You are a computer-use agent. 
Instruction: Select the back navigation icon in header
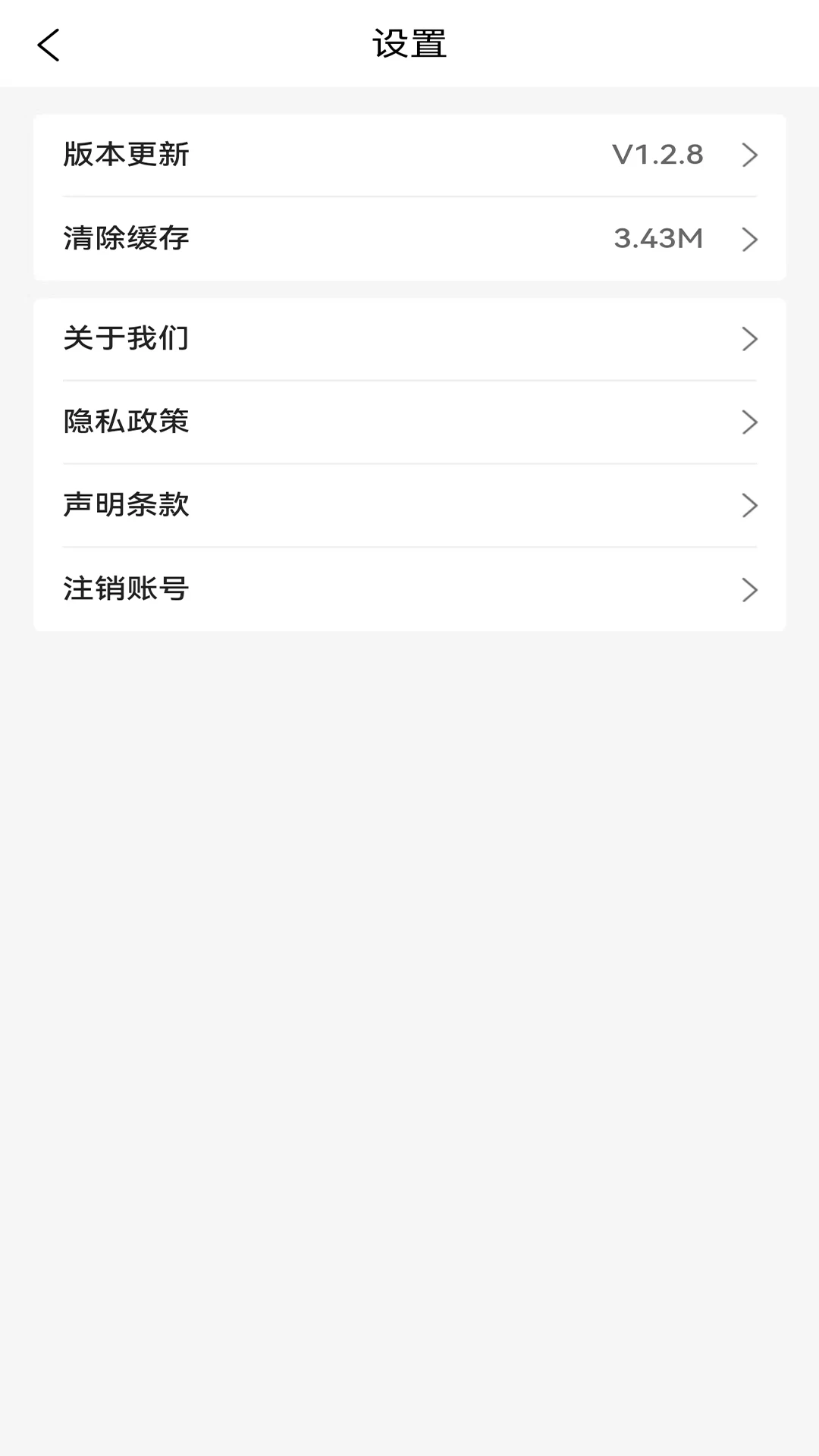[x=49, y=43]
